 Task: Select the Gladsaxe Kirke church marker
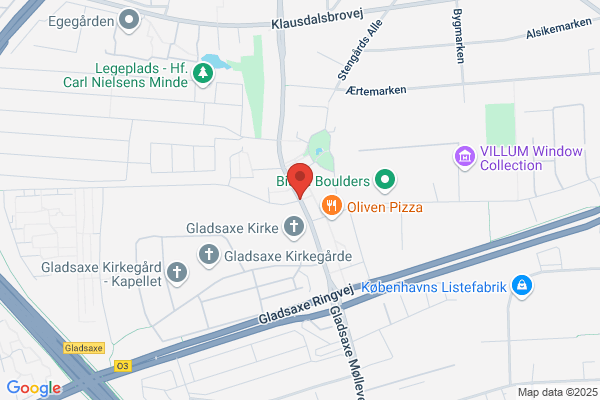tap(294, 227)
